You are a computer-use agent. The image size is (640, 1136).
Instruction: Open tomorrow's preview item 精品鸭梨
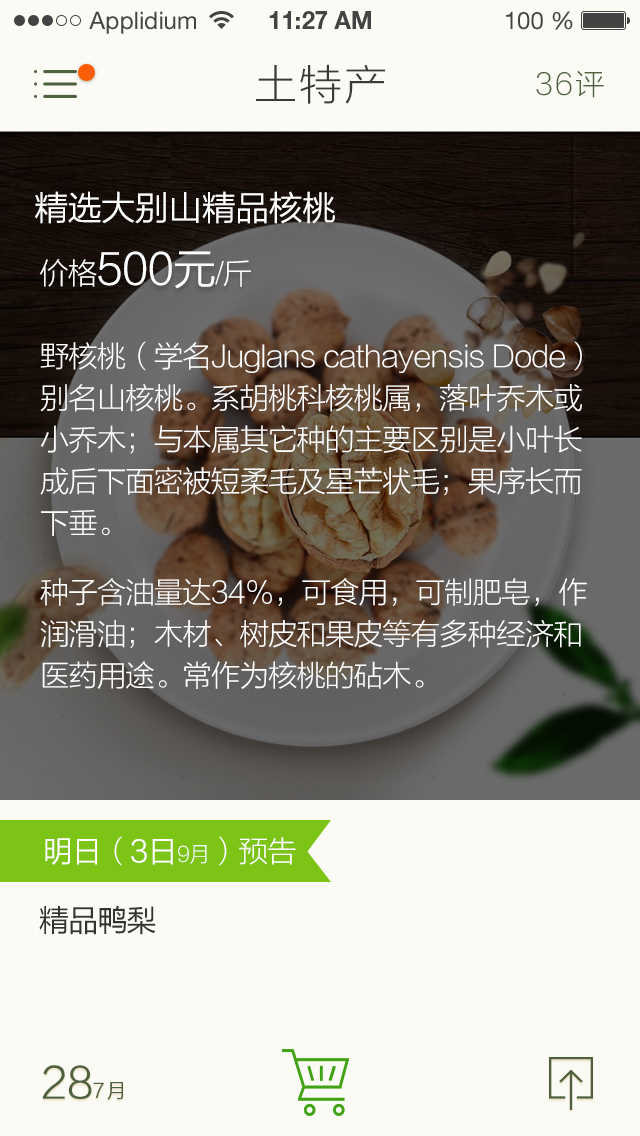(98, 920)
